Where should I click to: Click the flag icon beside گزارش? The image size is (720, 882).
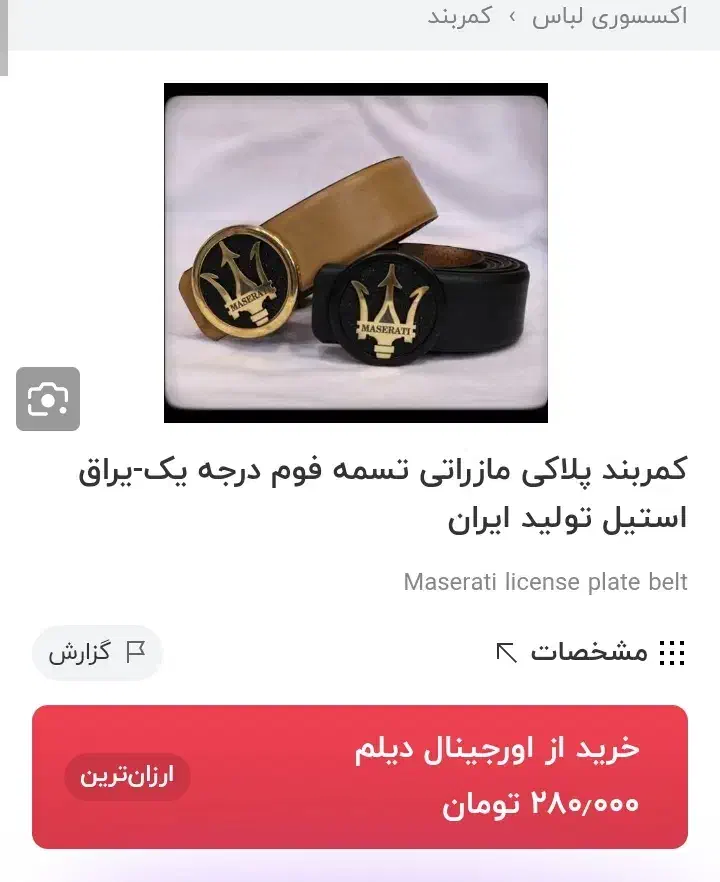coord(134,651)
